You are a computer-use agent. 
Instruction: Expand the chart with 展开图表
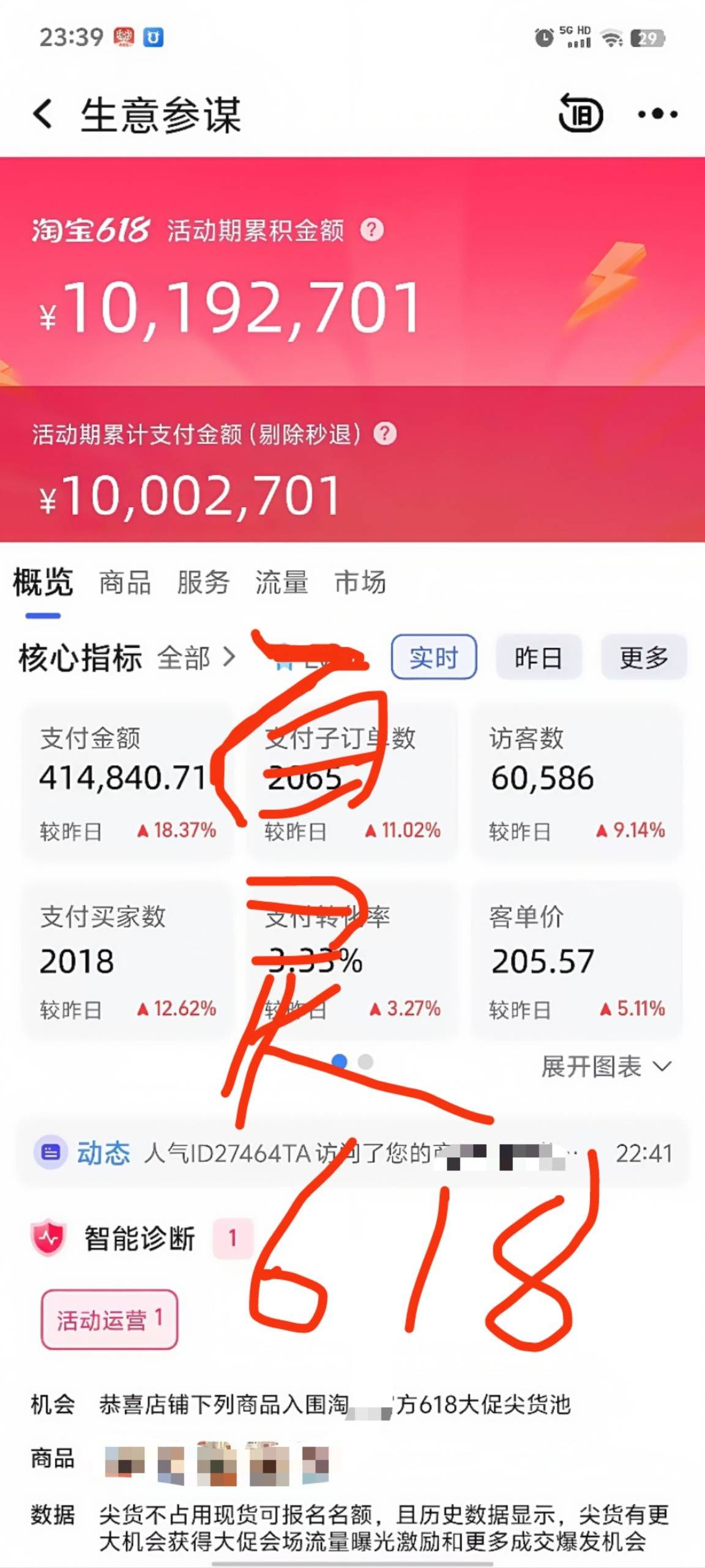(606, 1067)
